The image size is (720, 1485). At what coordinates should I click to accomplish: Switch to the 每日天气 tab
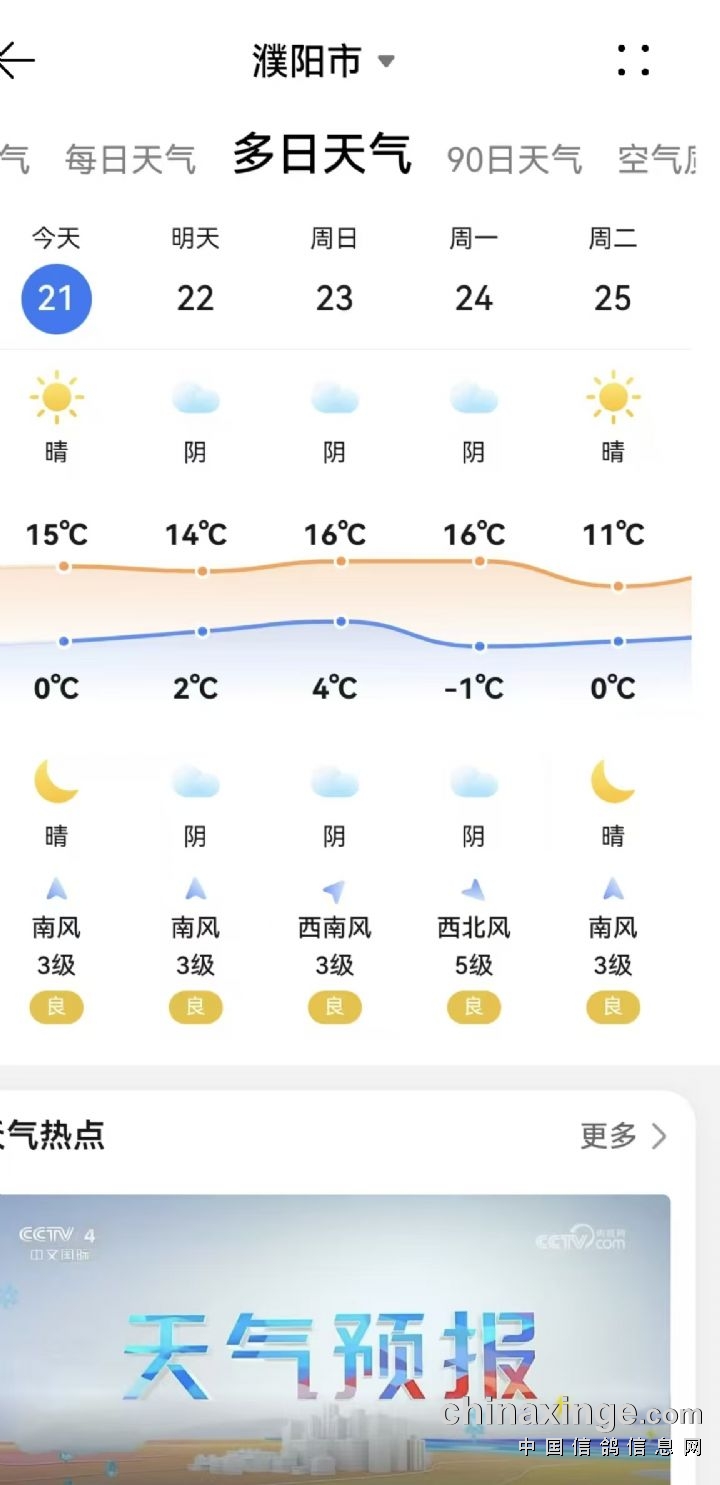pos(130,159)
